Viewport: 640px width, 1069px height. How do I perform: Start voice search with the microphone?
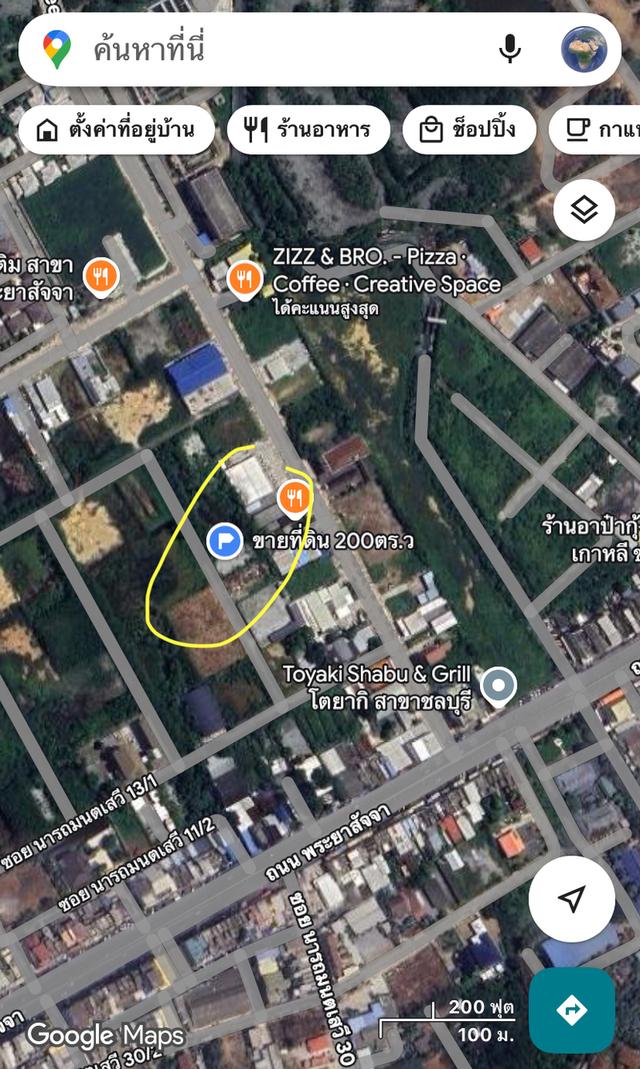click(x=510, y=49)
